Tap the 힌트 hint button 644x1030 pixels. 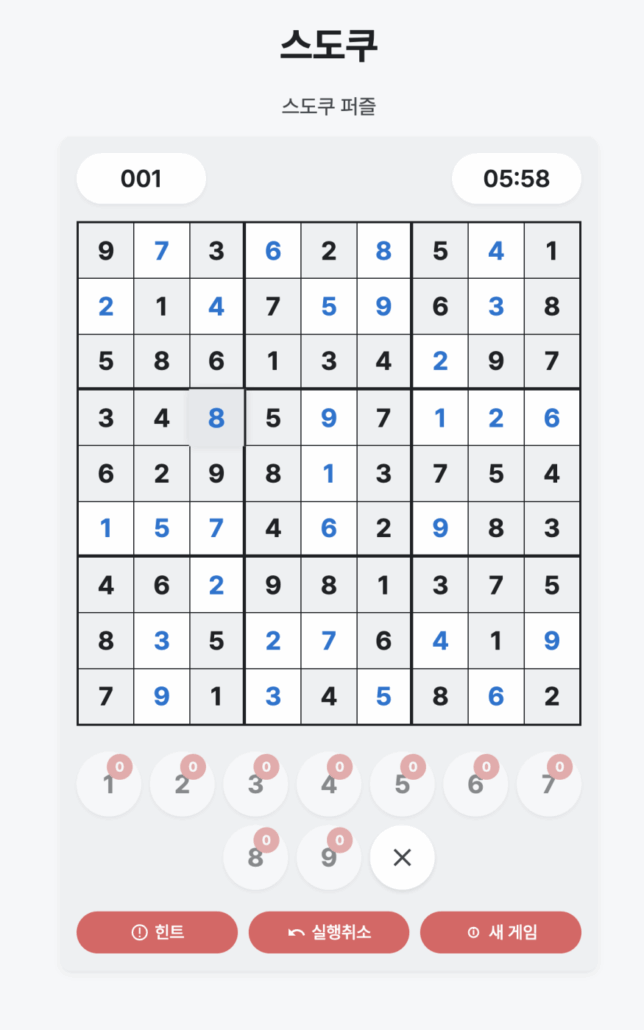click(157, 932)
